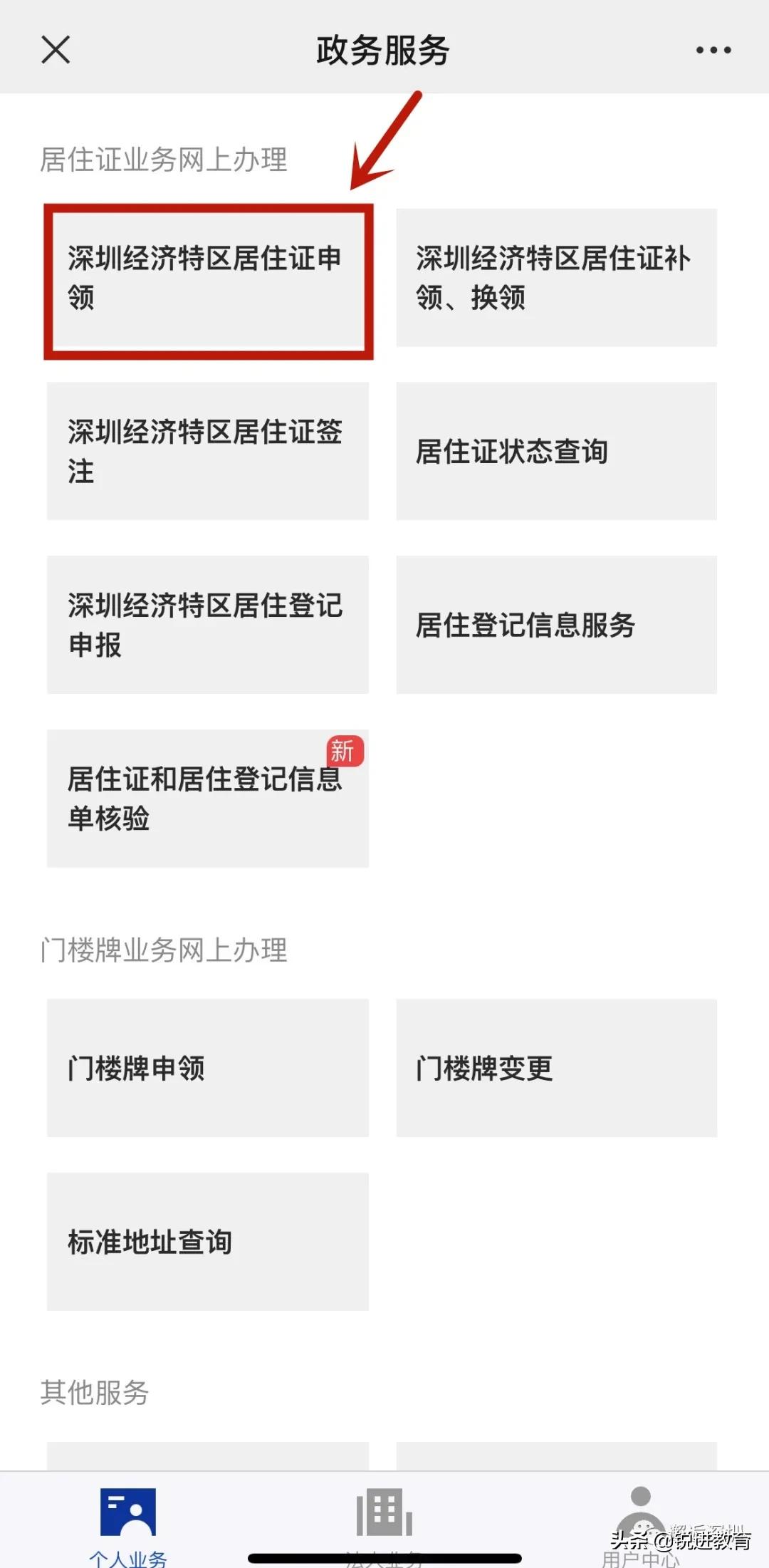
Task: Open 标准地址查询
Action: [x=208, y=1242]
